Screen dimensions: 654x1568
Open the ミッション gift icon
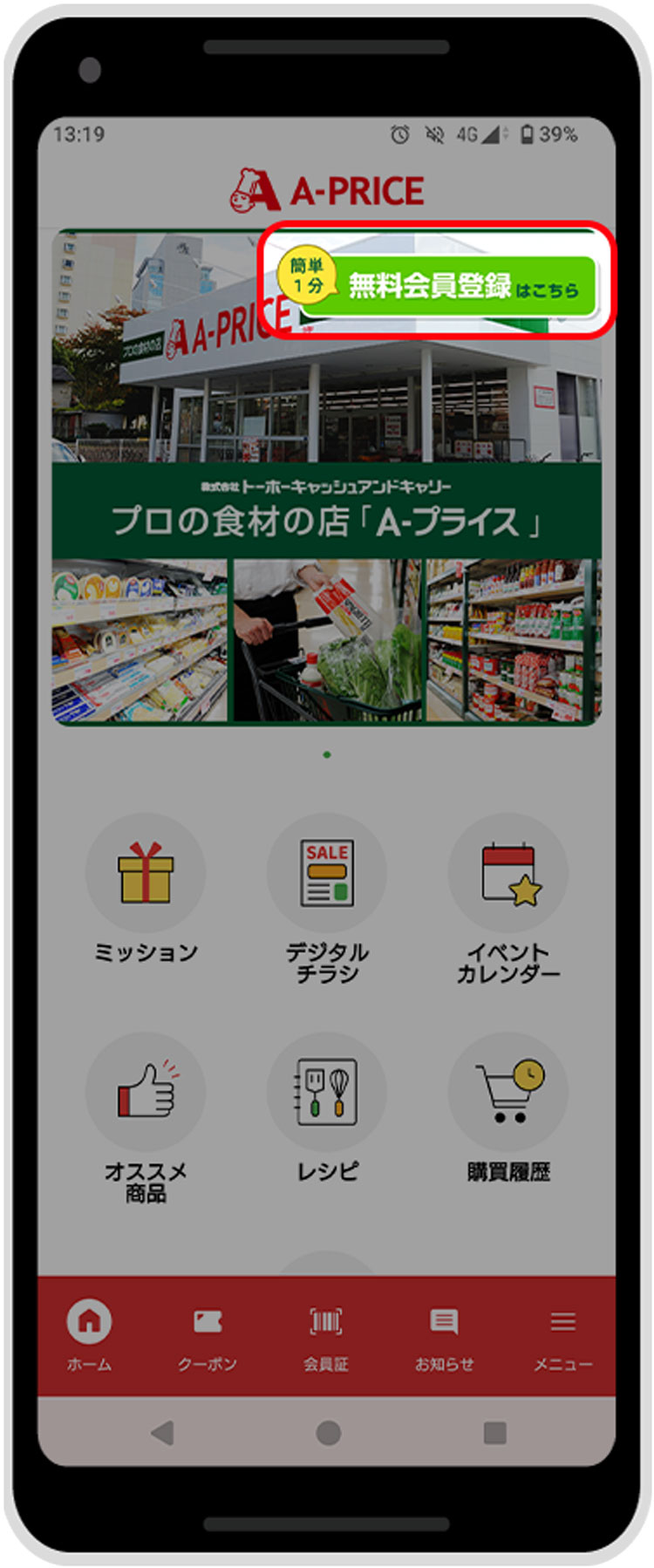(146, 873)
